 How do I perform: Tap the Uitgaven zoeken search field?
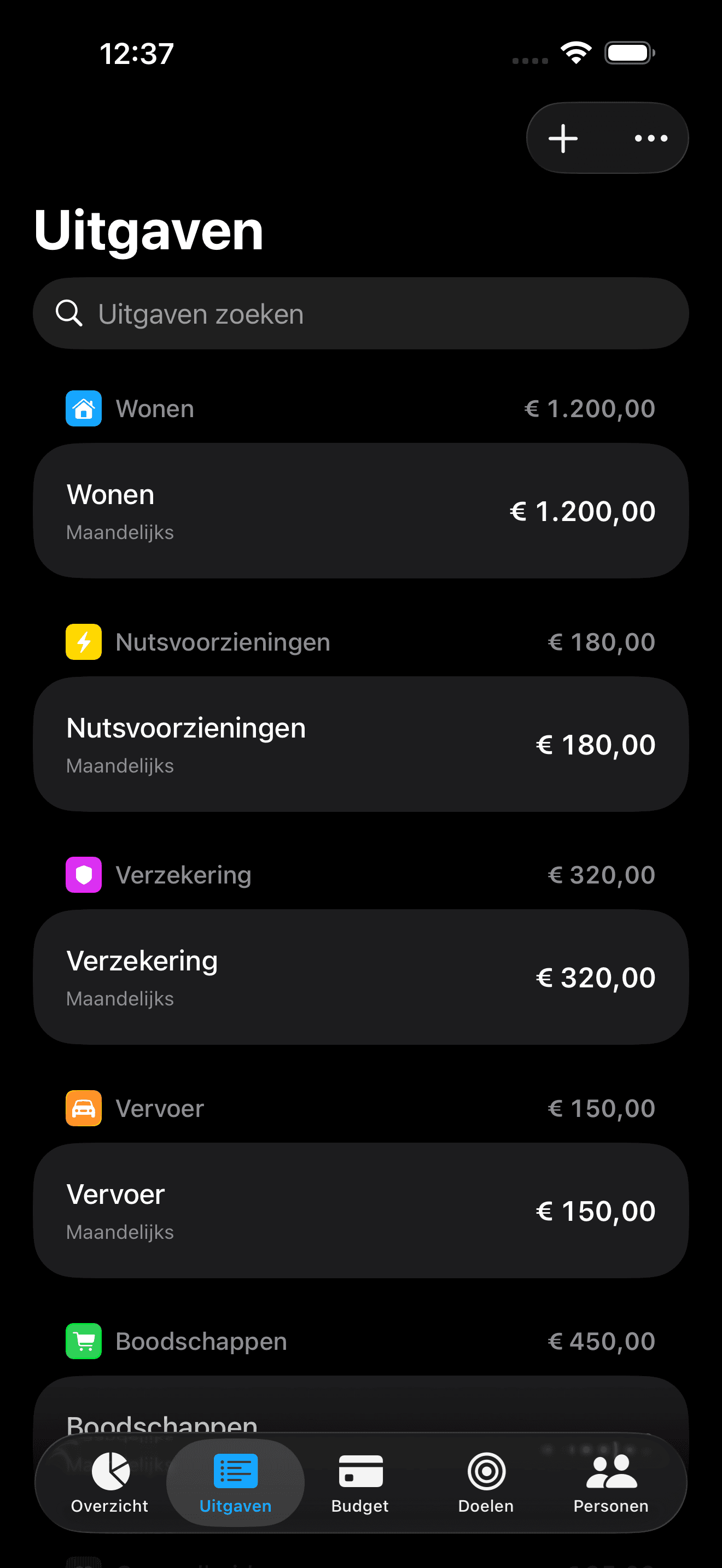coord(361,313)
